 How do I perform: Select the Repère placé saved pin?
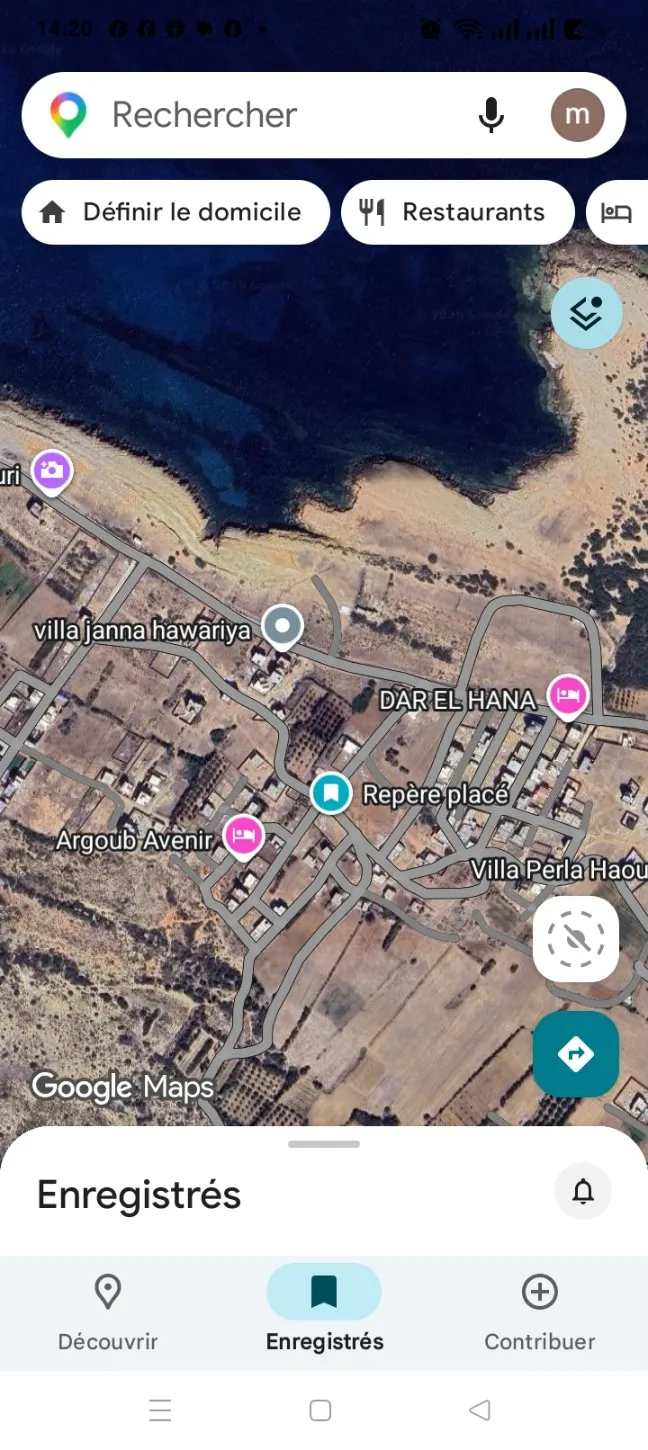click(330, 794)
